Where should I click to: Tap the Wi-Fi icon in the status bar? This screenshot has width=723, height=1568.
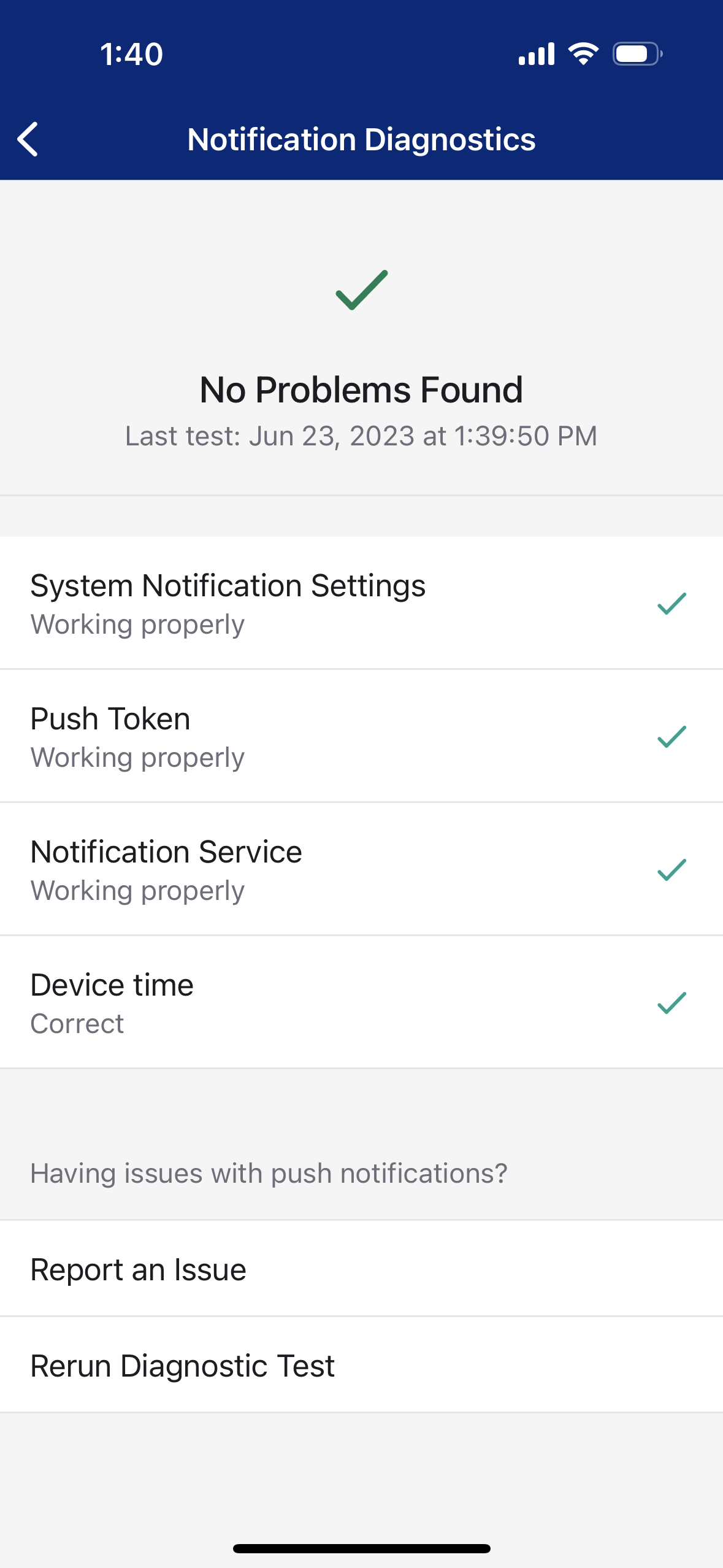tap(583, 53)
